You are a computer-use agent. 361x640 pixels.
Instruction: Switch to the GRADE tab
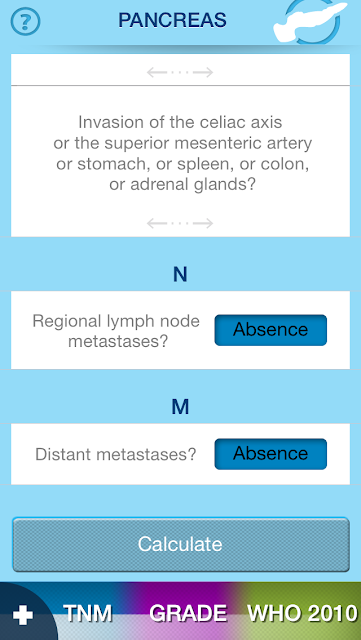pyautogui.click(x=188, y=613)
